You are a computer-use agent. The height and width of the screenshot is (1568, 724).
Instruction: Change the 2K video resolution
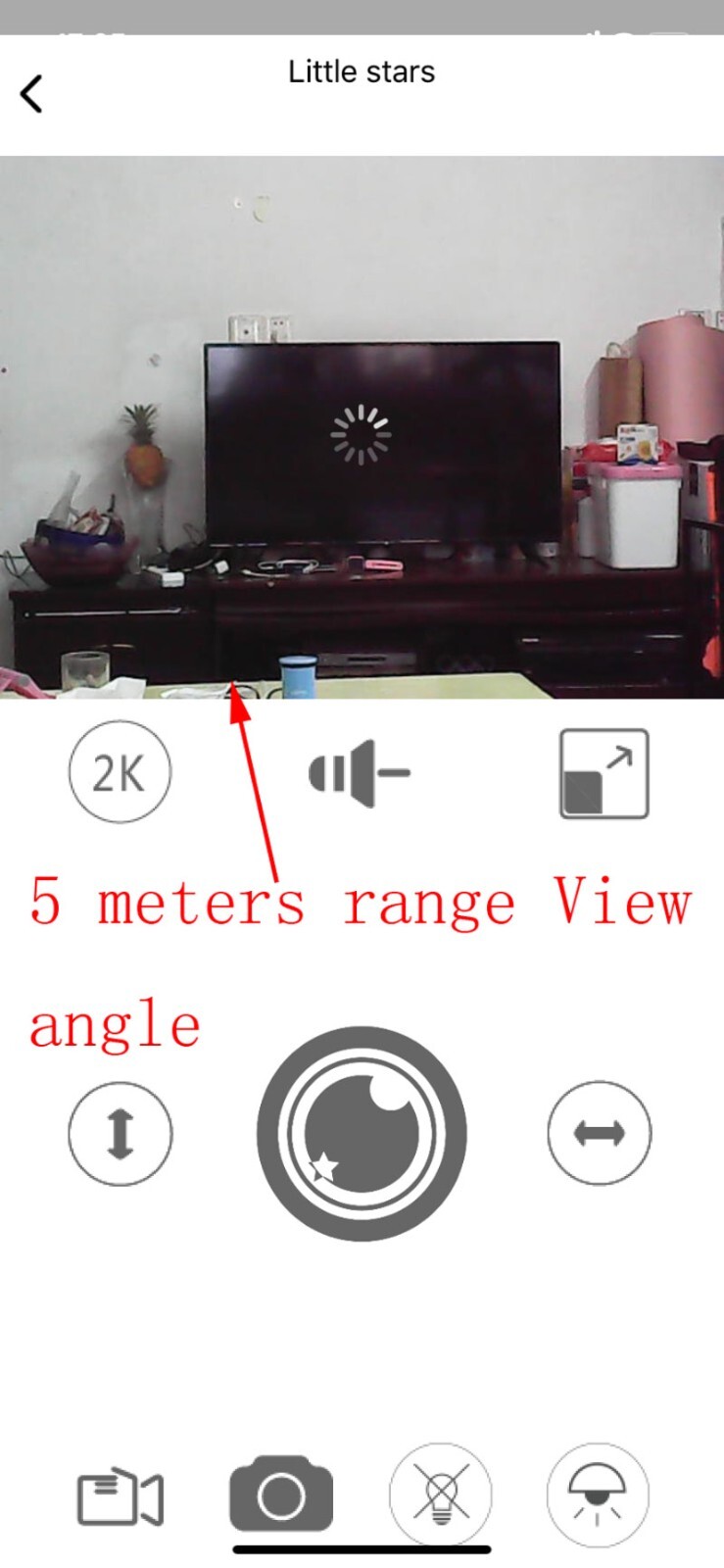click(120, 772)
